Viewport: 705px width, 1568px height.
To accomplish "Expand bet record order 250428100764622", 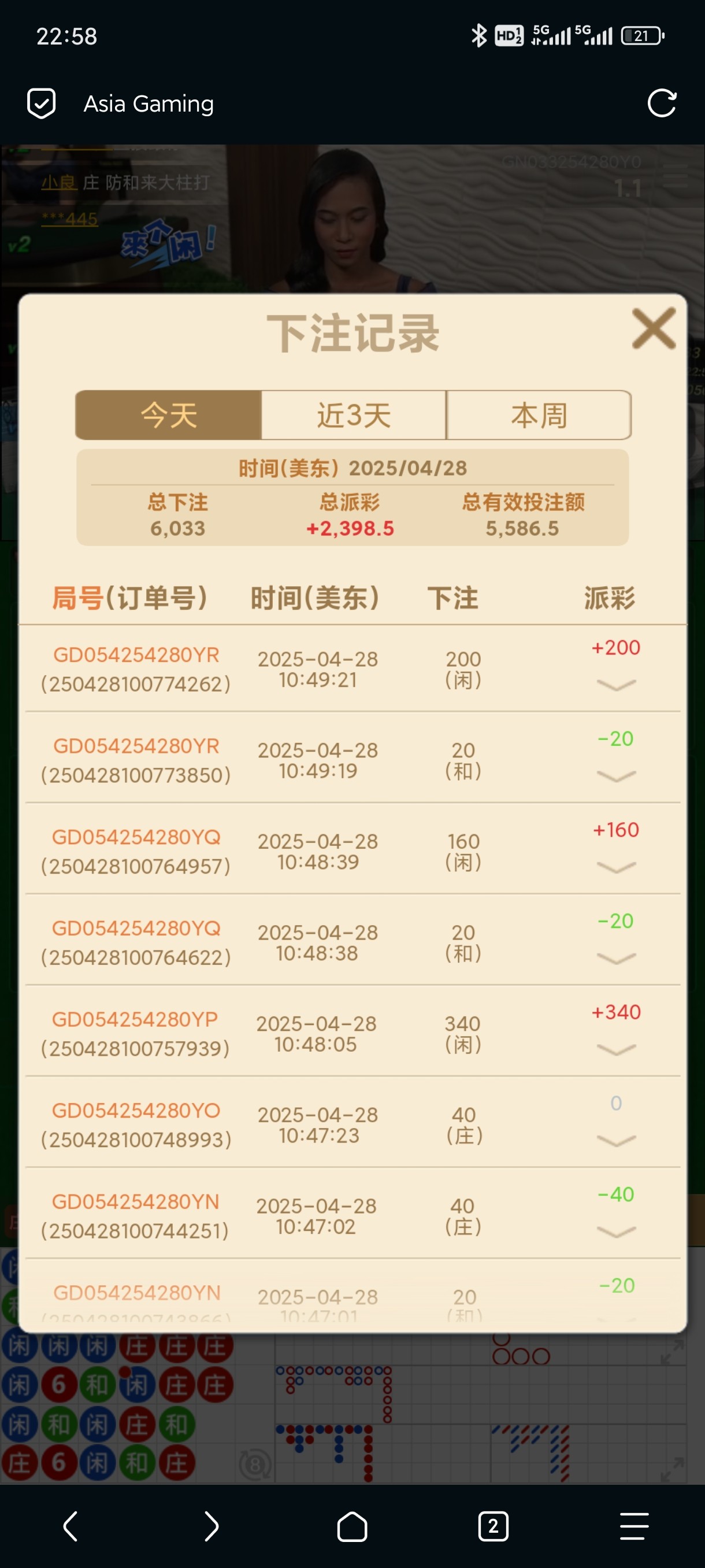I will [x=615, y=959].
